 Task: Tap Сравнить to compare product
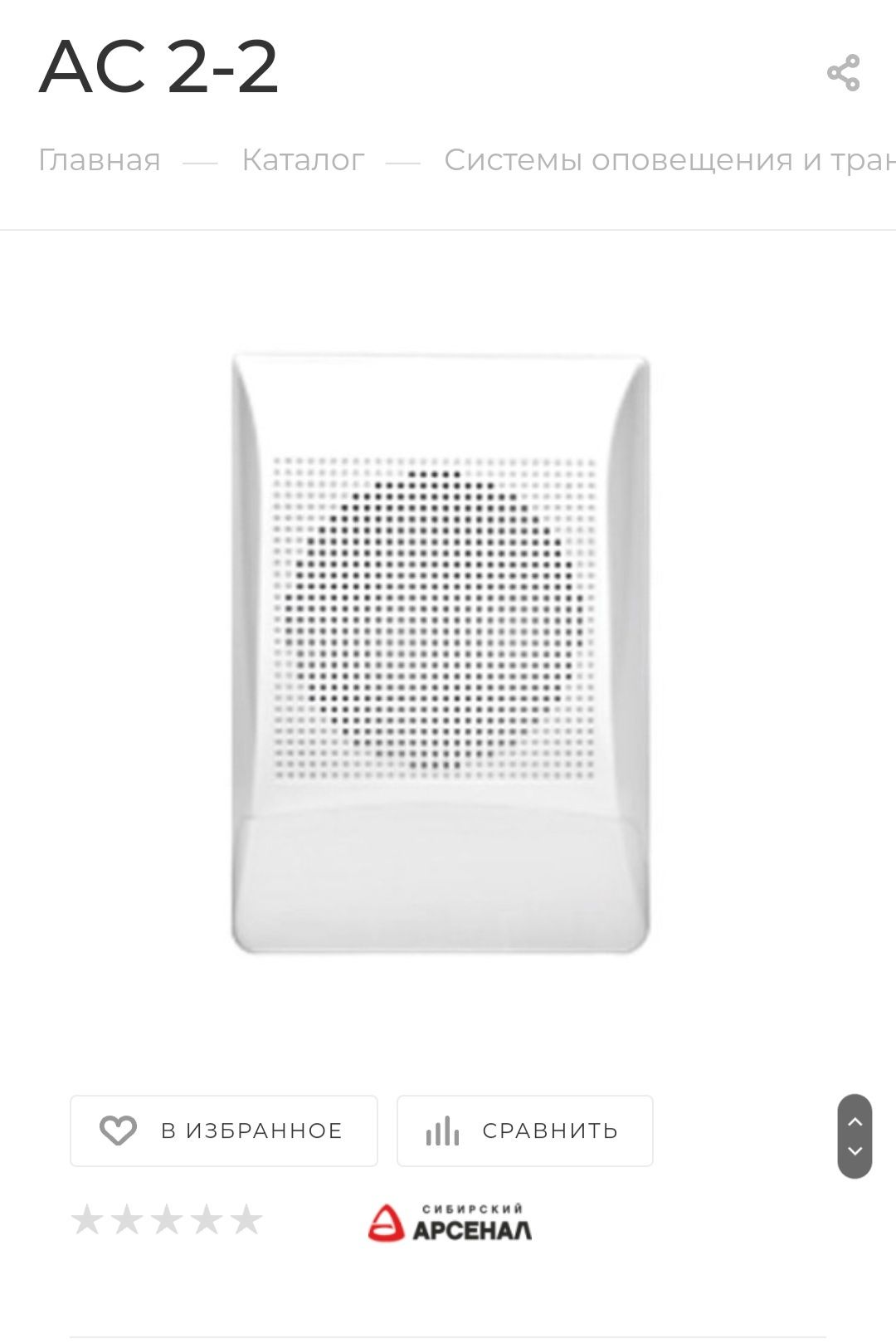point(524,1131)
